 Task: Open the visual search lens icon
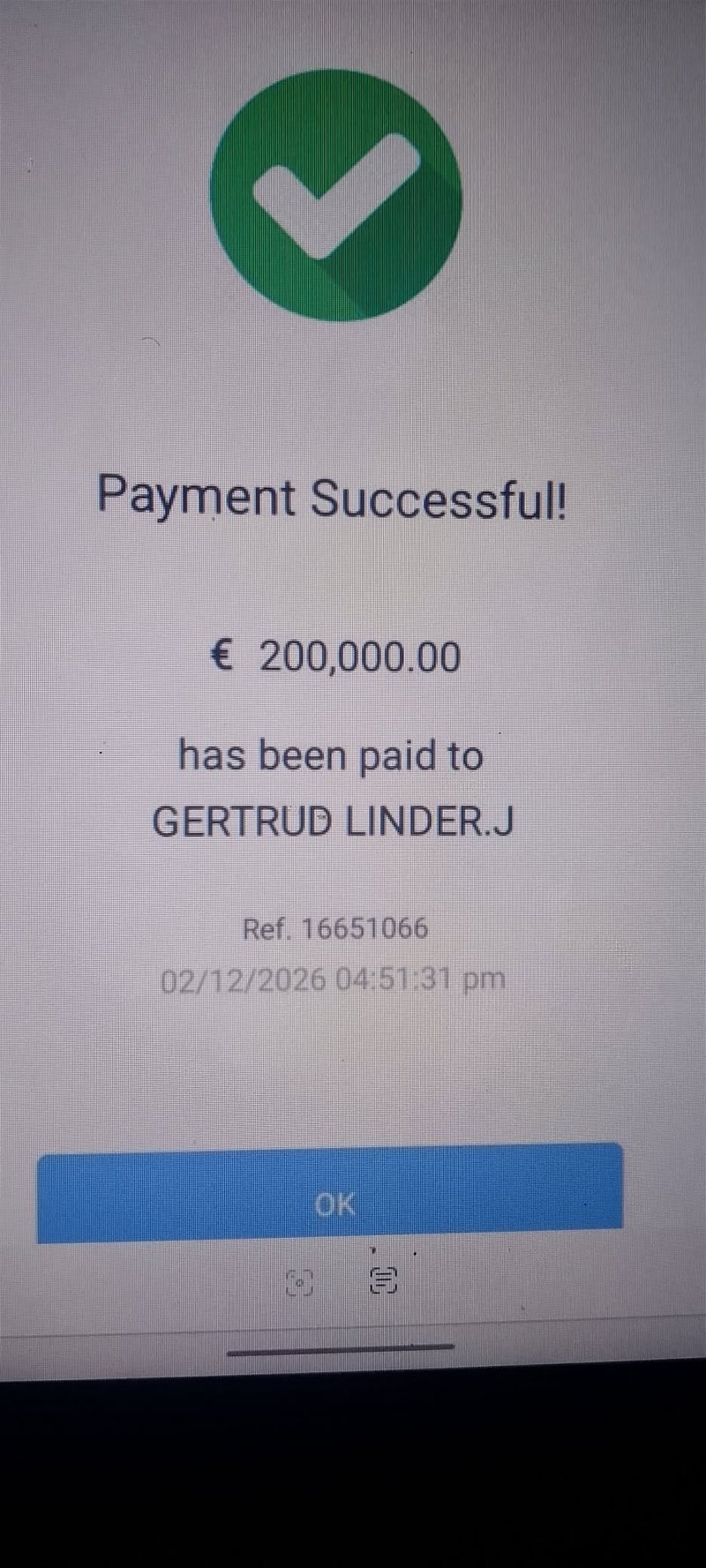click(300, 1283)
